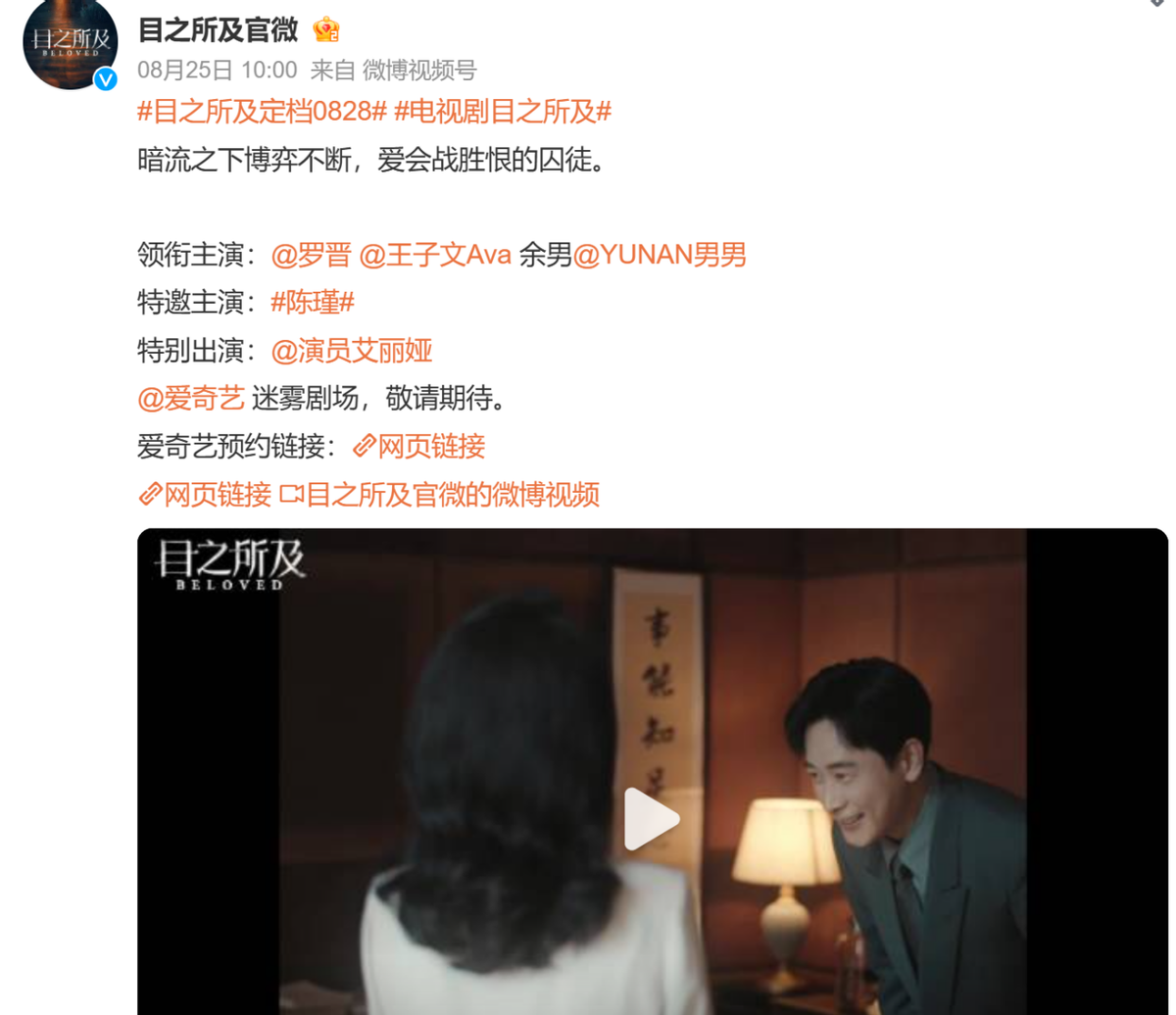Open the #陈瑾# topic

pyautogui.click(x=312, y=303)
